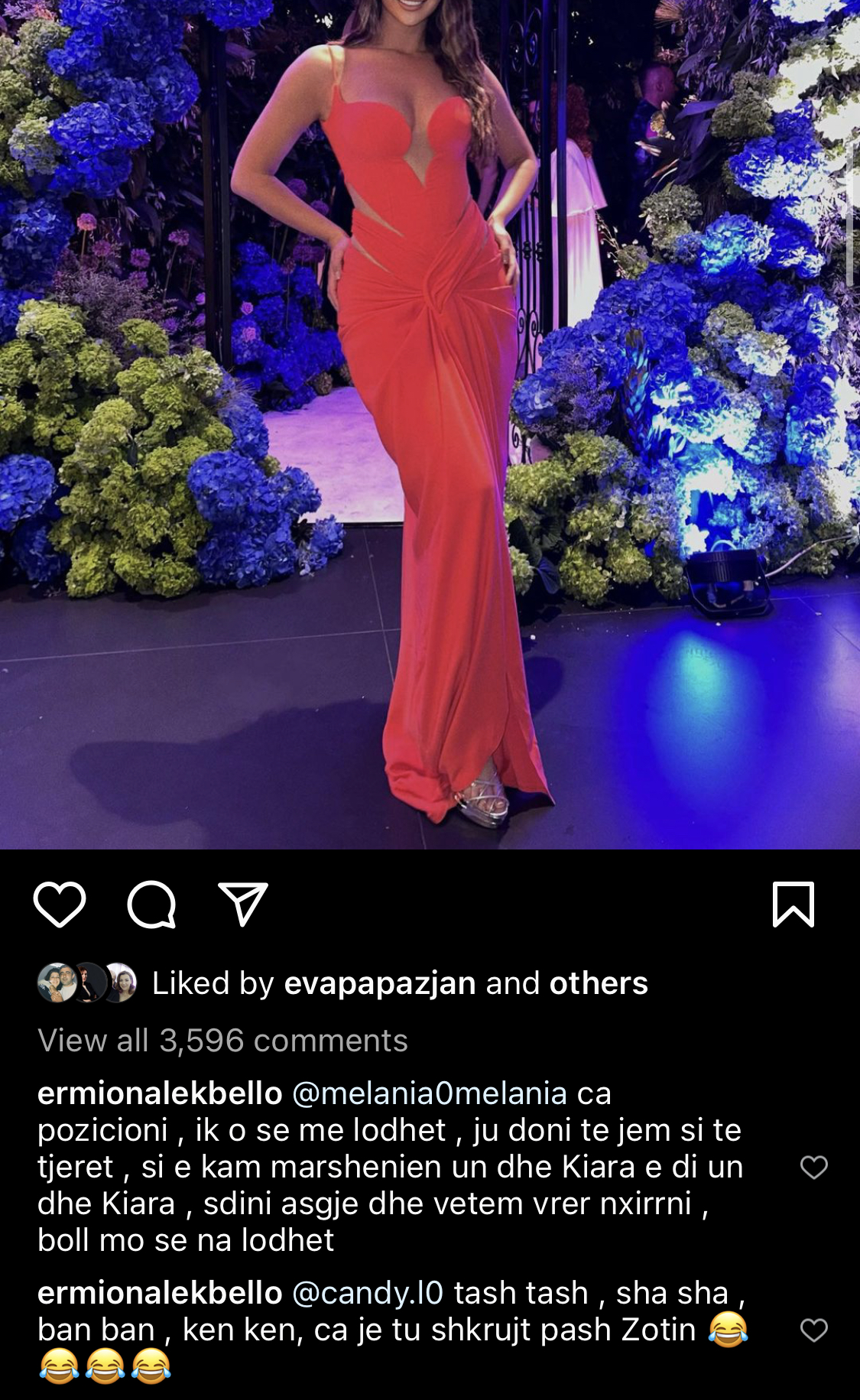Bookmark this post
Viewport: 860px width, 1400px height.
[x=793, y=904]
